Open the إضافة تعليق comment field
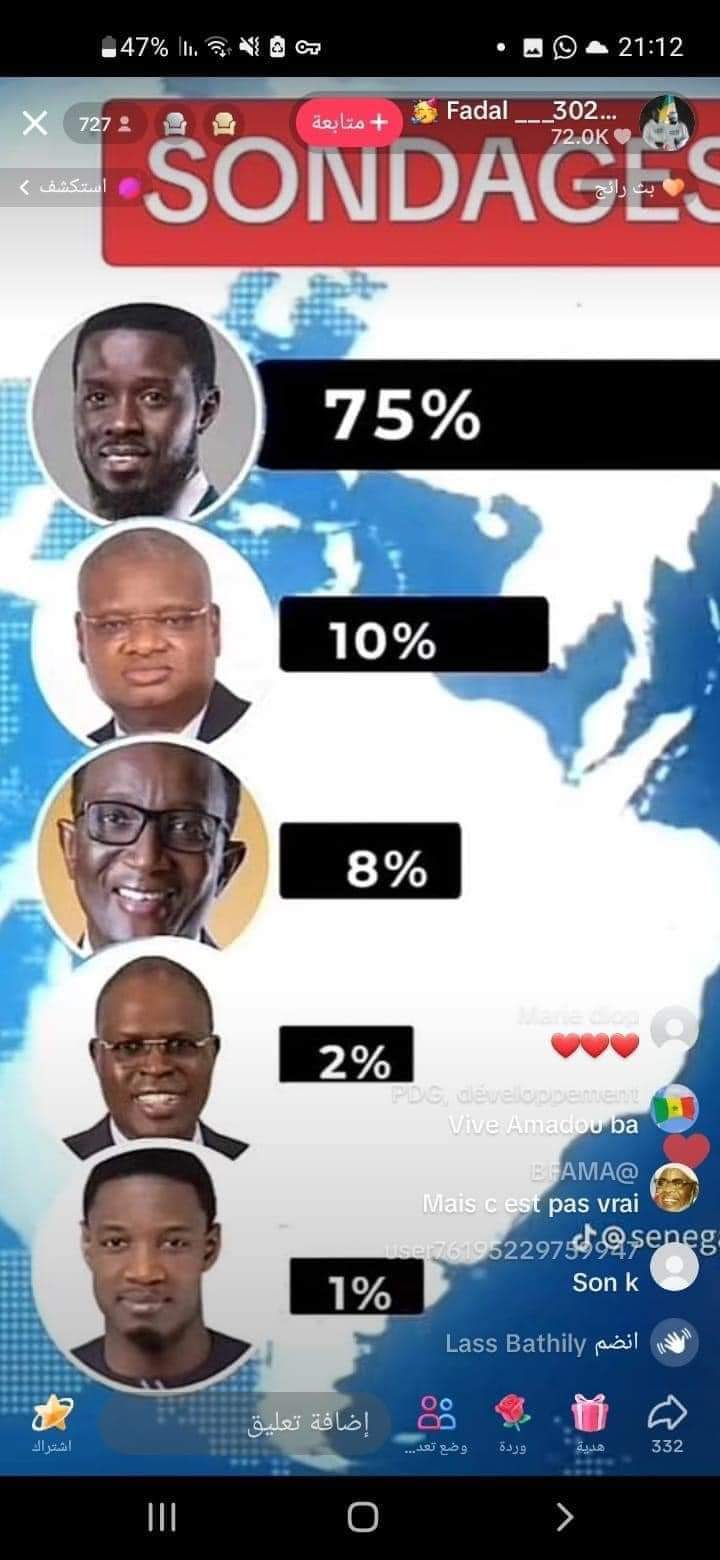The height and width of the screenshot is (1560, 720). (x=308, y=1424)
